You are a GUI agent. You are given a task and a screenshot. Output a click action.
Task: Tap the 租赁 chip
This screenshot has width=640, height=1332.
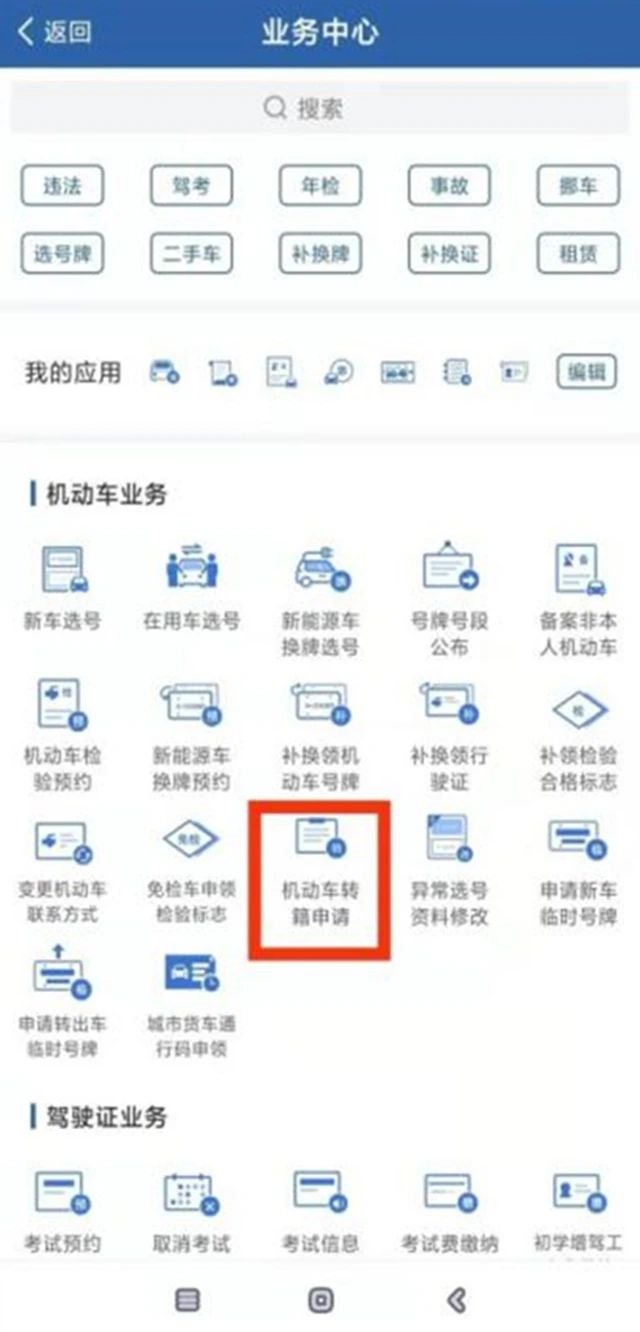click(578, 254)
